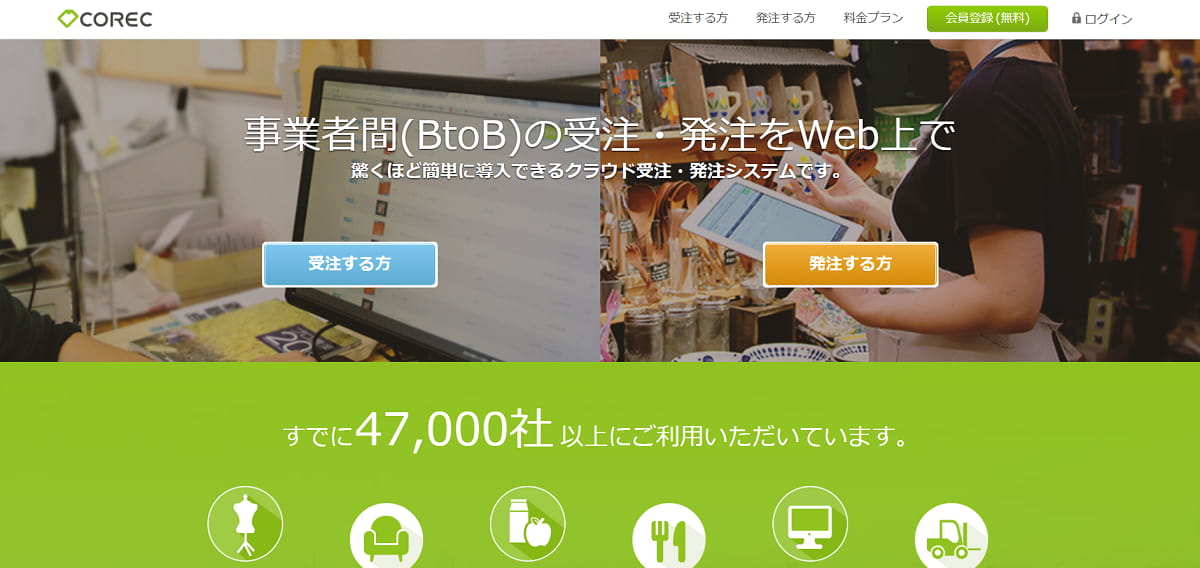Tap the blue 受注する方 button
The width and height of the screenshot is (1200, 568).
[x=350, y=265]
